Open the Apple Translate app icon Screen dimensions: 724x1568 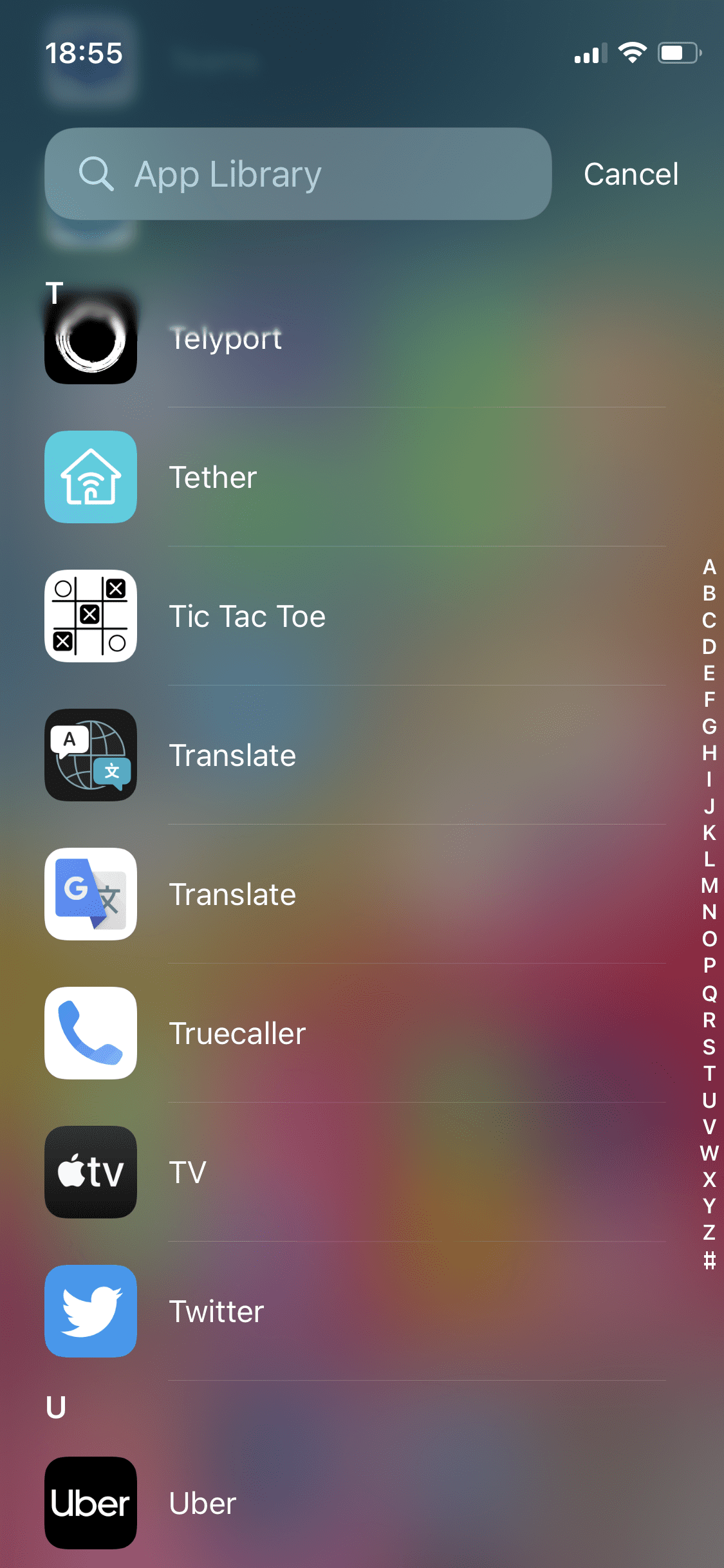click(90, 755)
